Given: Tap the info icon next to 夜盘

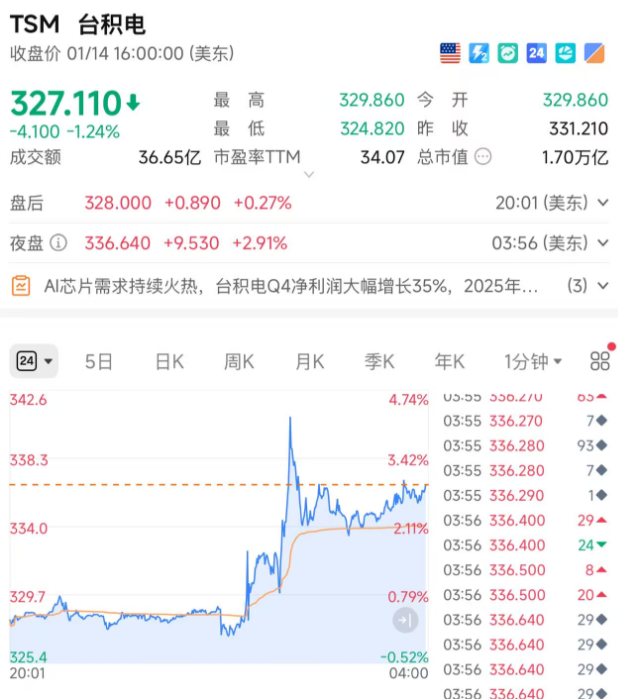Looking at the screenshot, I should (x=59, y=243).
